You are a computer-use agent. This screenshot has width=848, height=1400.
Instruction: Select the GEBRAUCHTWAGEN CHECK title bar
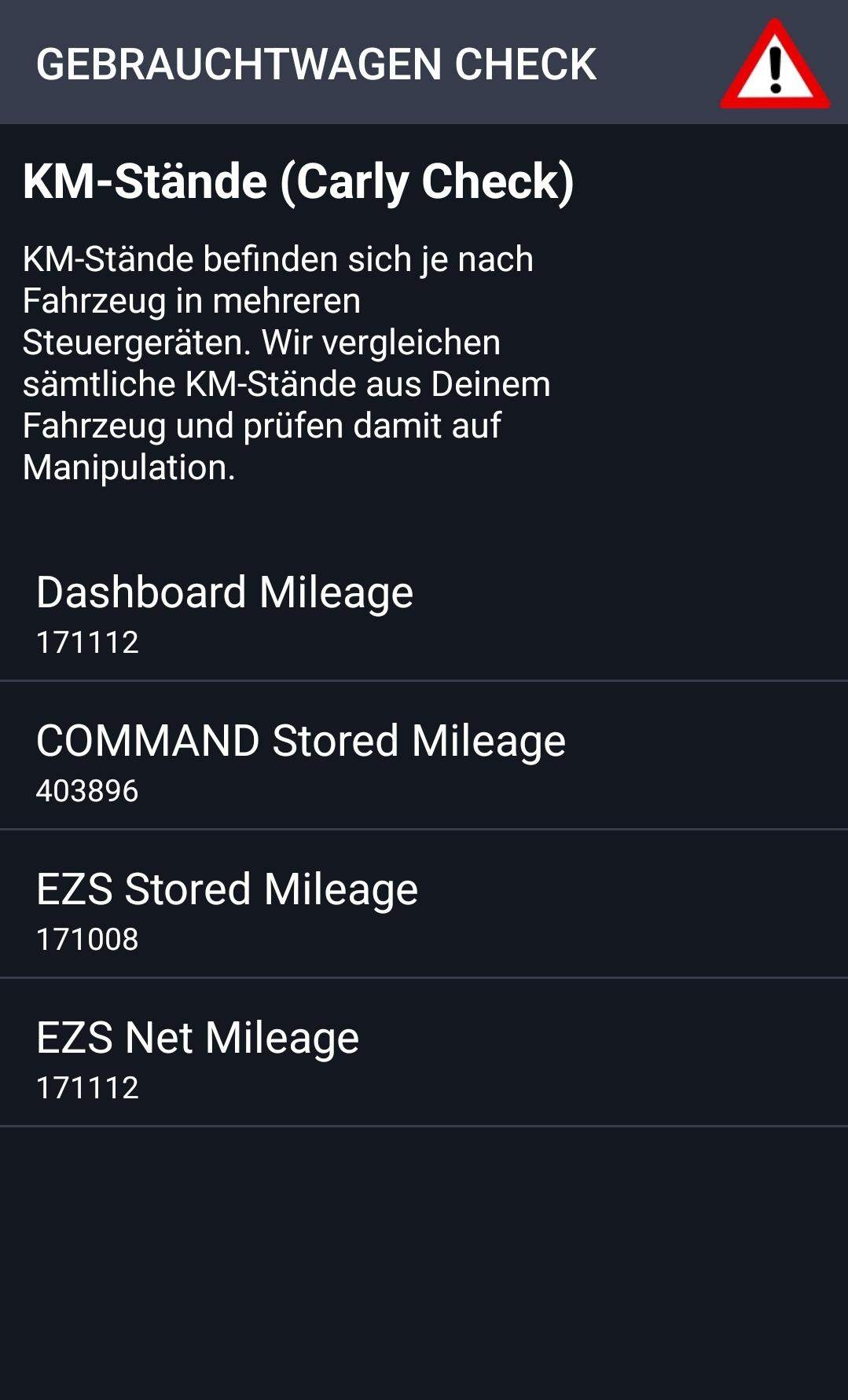pos(314,64)
